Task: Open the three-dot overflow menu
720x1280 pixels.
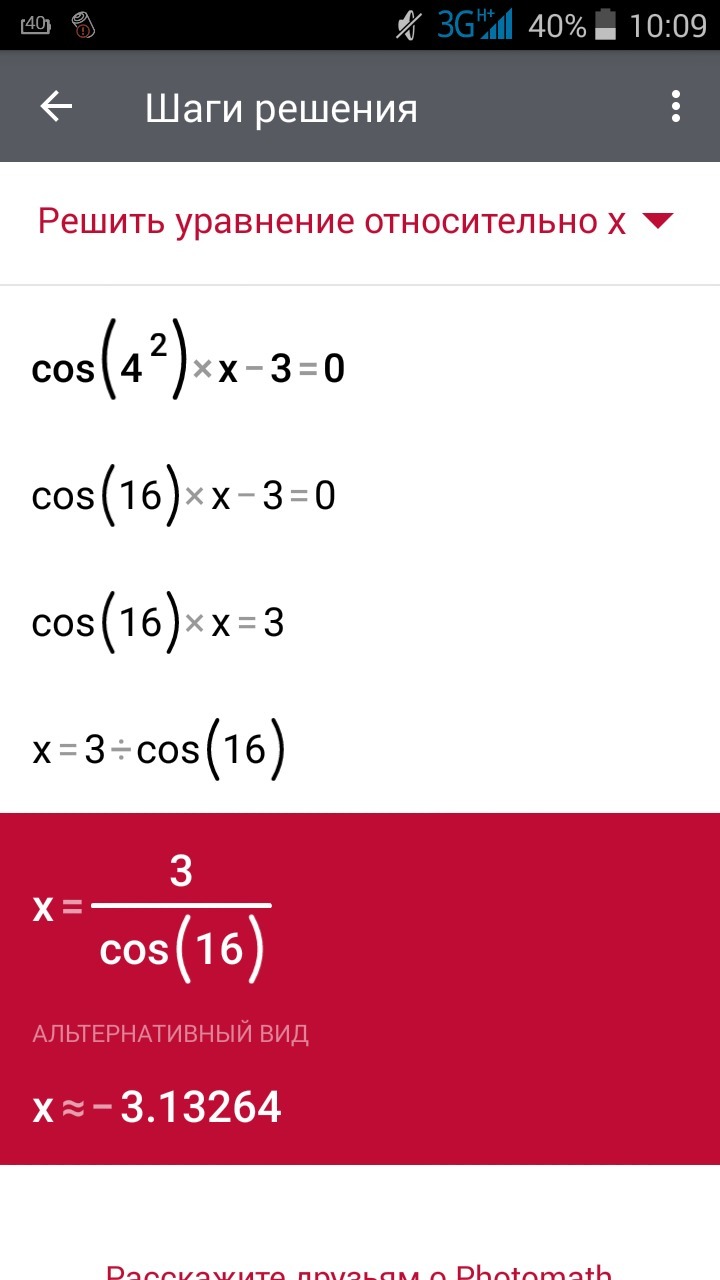Action: (677, 107)
